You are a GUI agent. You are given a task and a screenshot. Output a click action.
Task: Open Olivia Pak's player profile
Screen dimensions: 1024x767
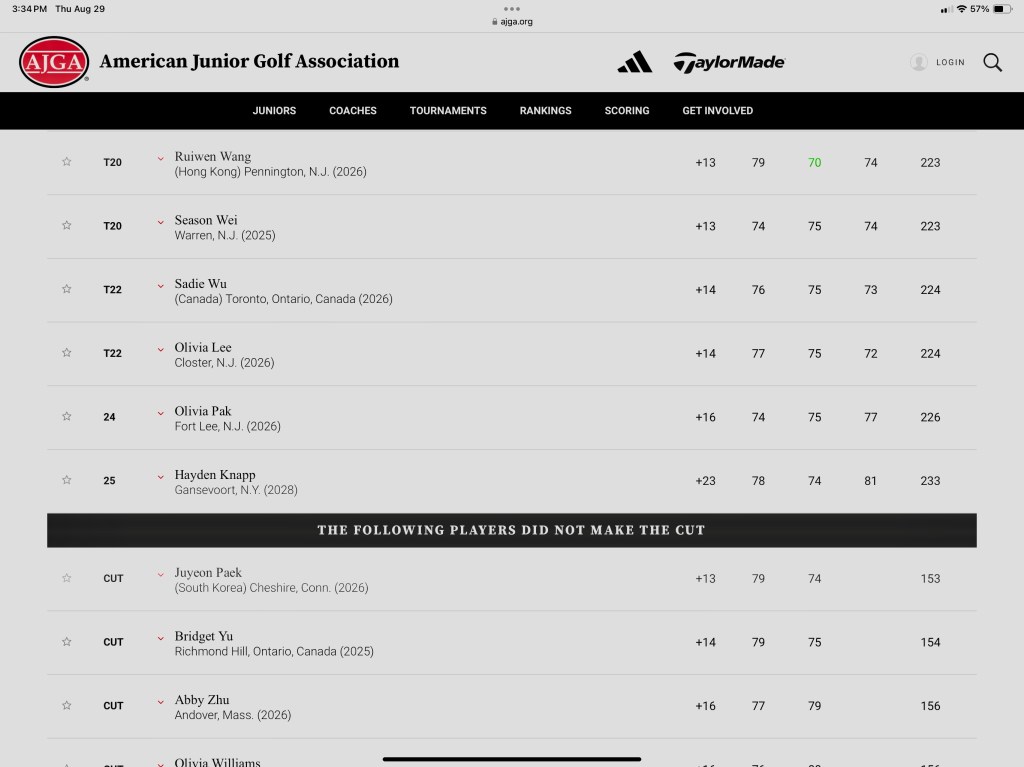click(203, 411)
